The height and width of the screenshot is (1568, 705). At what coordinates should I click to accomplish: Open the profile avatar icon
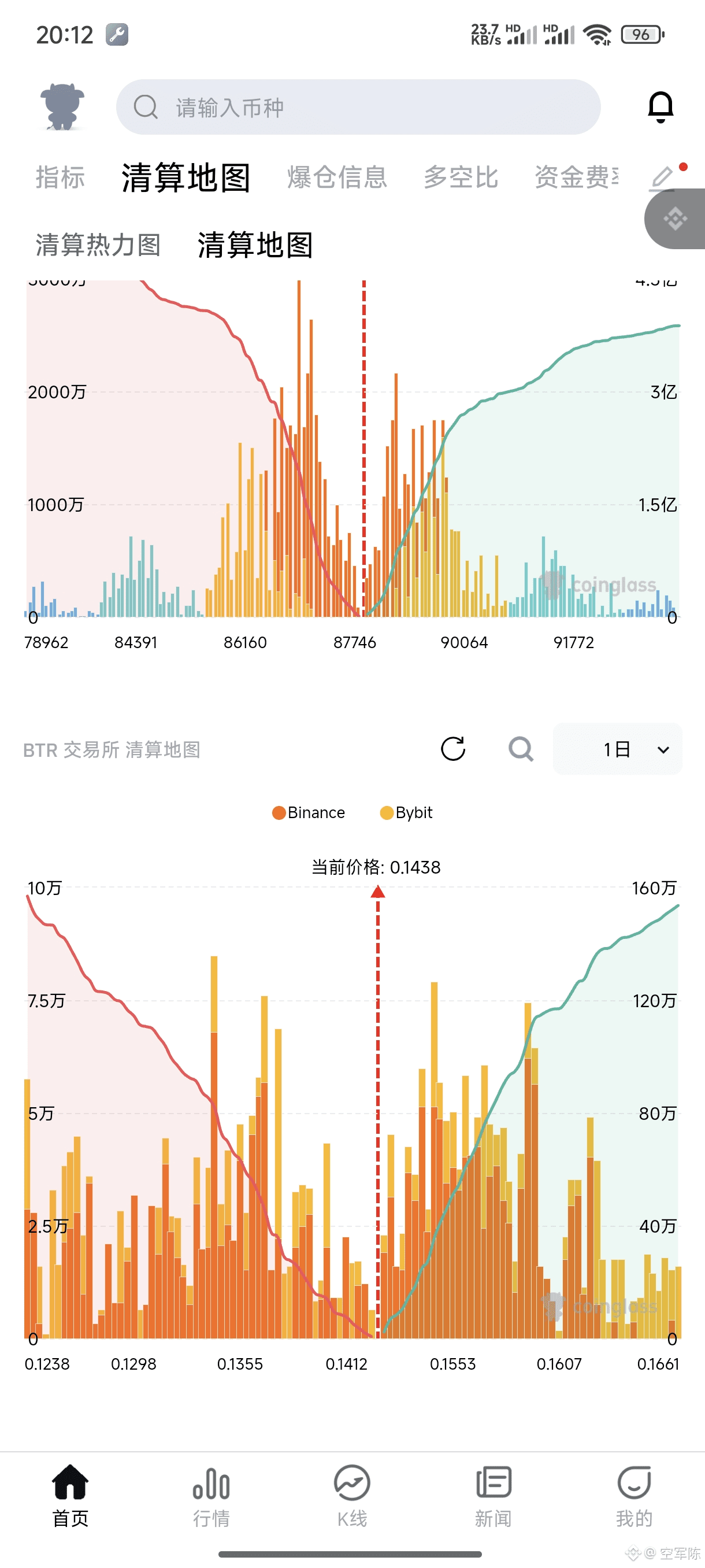pyautogui.click(x=62, y=107)
